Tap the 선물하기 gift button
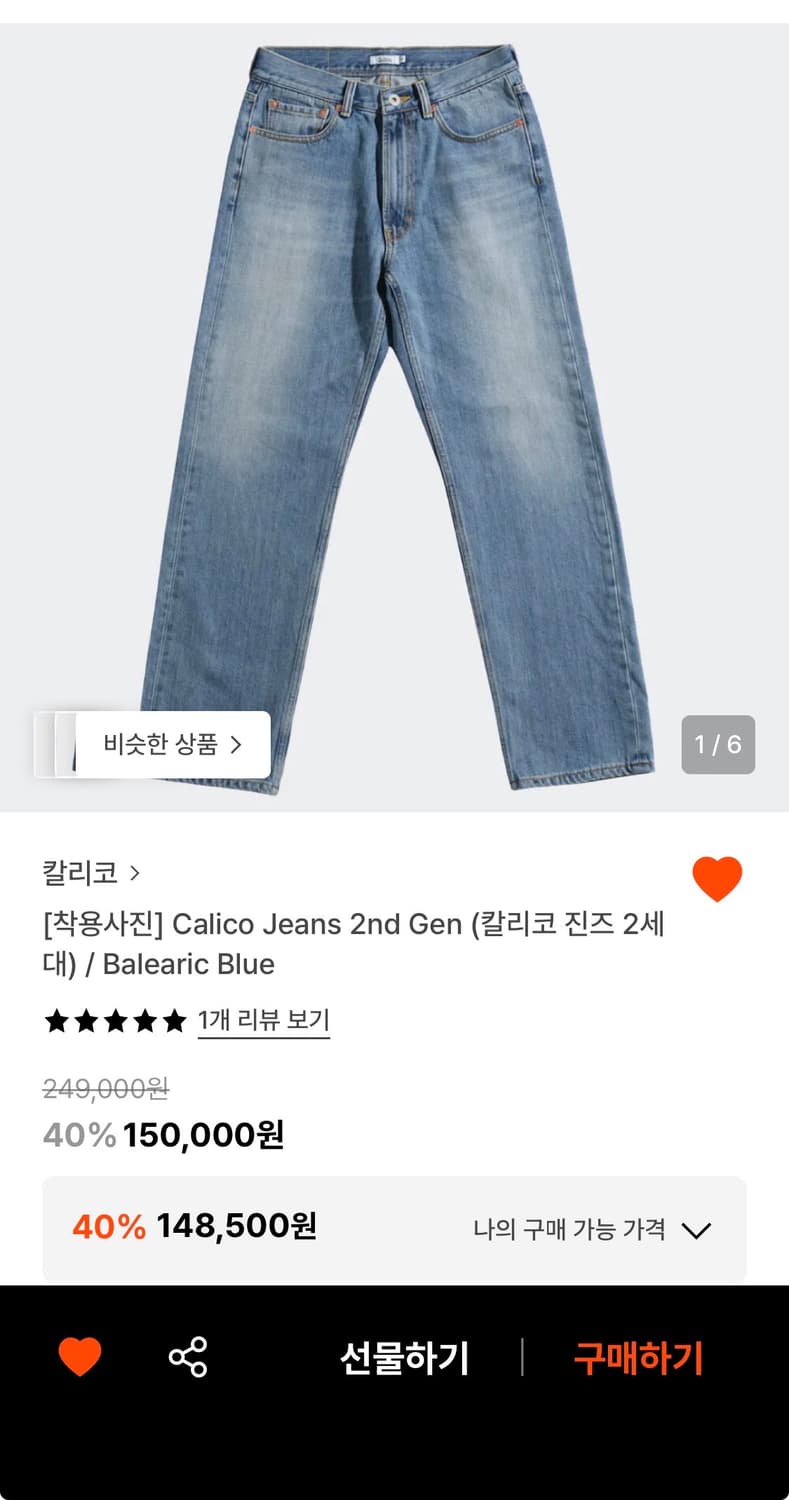Screen dimensions: 789x1500 point(404,1357)
